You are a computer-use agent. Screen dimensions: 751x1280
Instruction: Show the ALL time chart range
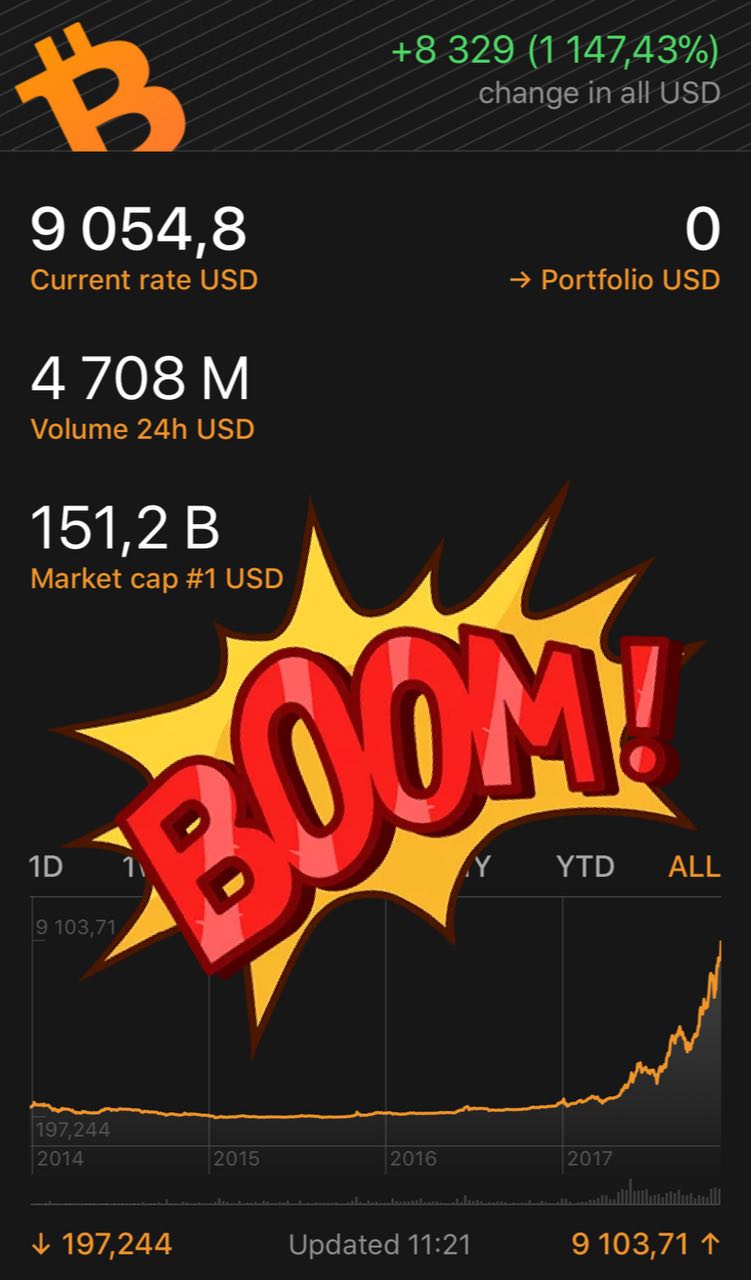(694, 866)
